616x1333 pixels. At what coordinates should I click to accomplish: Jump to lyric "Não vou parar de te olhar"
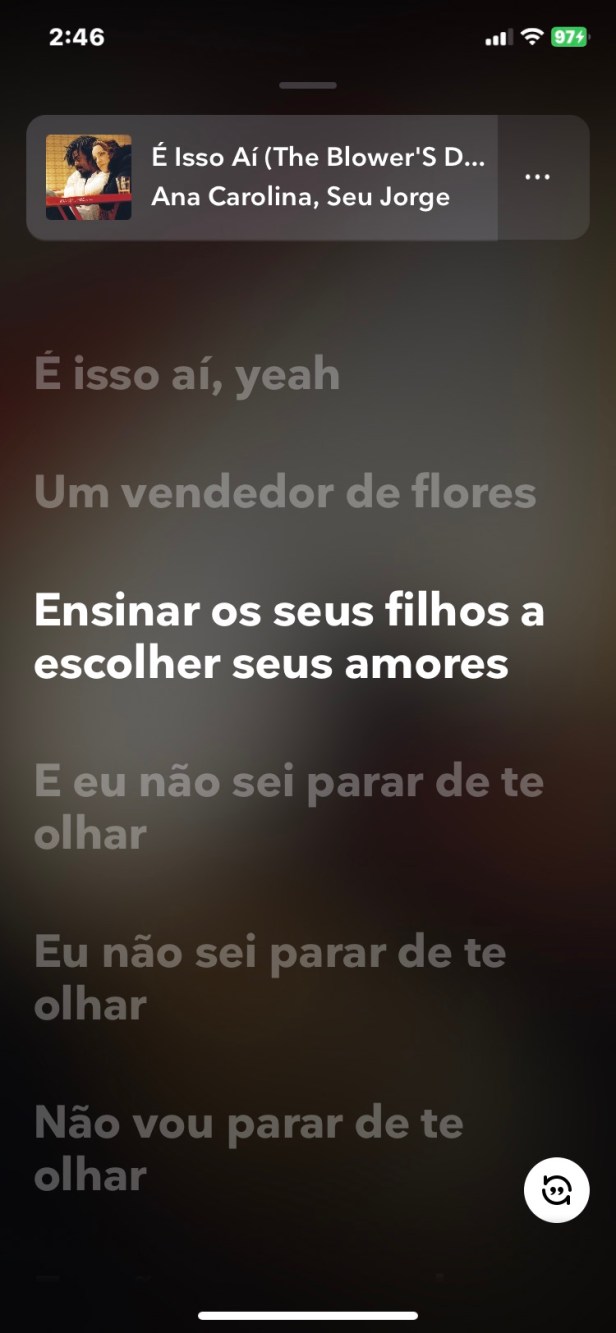tap(248, 1148)
